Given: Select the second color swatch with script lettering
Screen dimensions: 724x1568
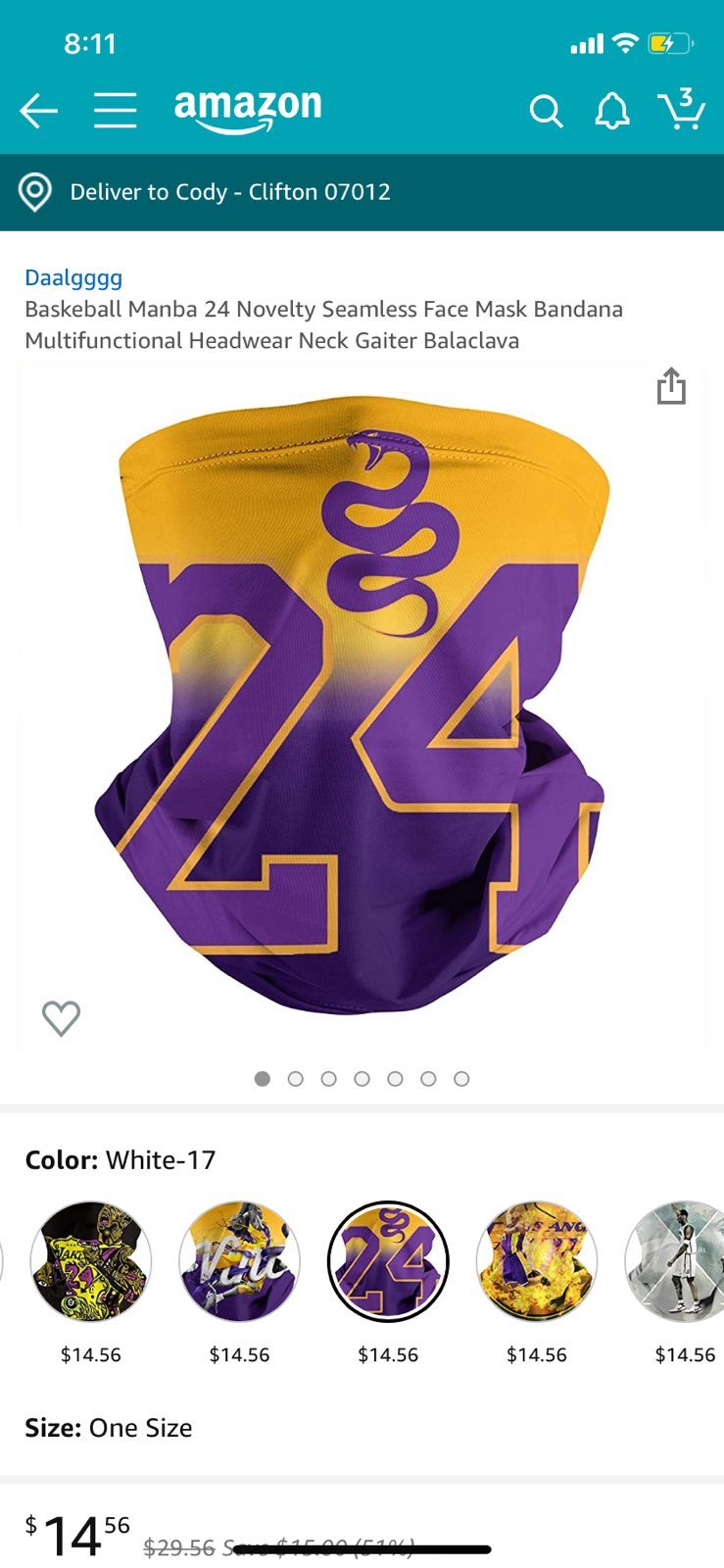Looking at the screenshot, I should click(239, 1261).
